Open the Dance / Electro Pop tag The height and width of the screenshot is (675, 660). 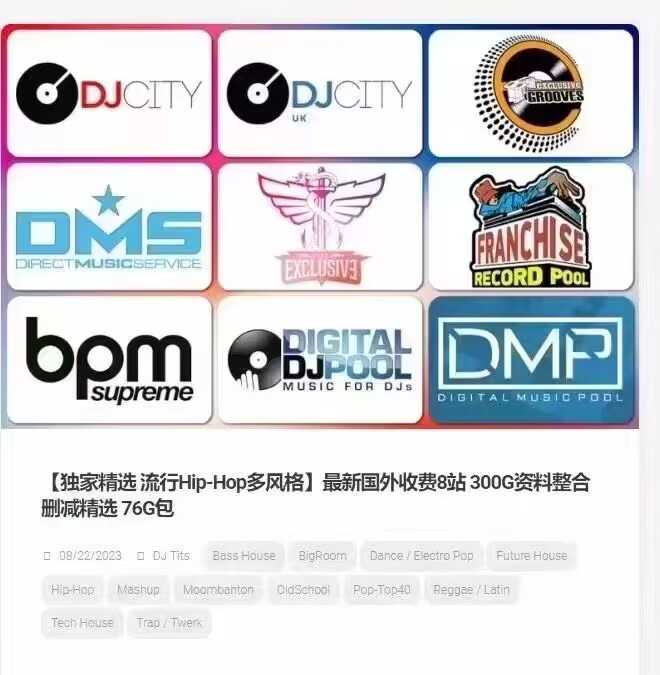[421, 556]
